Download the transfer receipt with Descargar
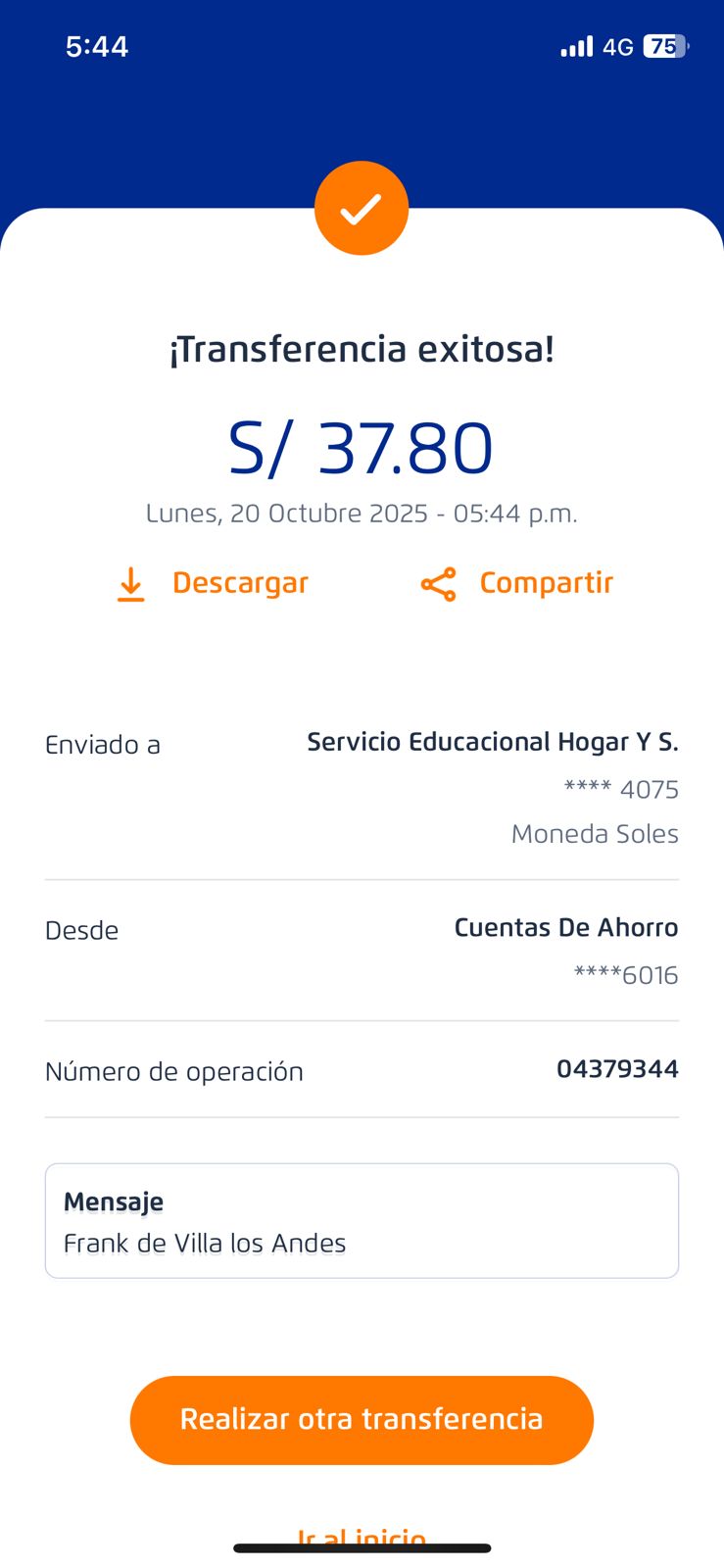Screen dimensions: 724x1568 point(213,583)
